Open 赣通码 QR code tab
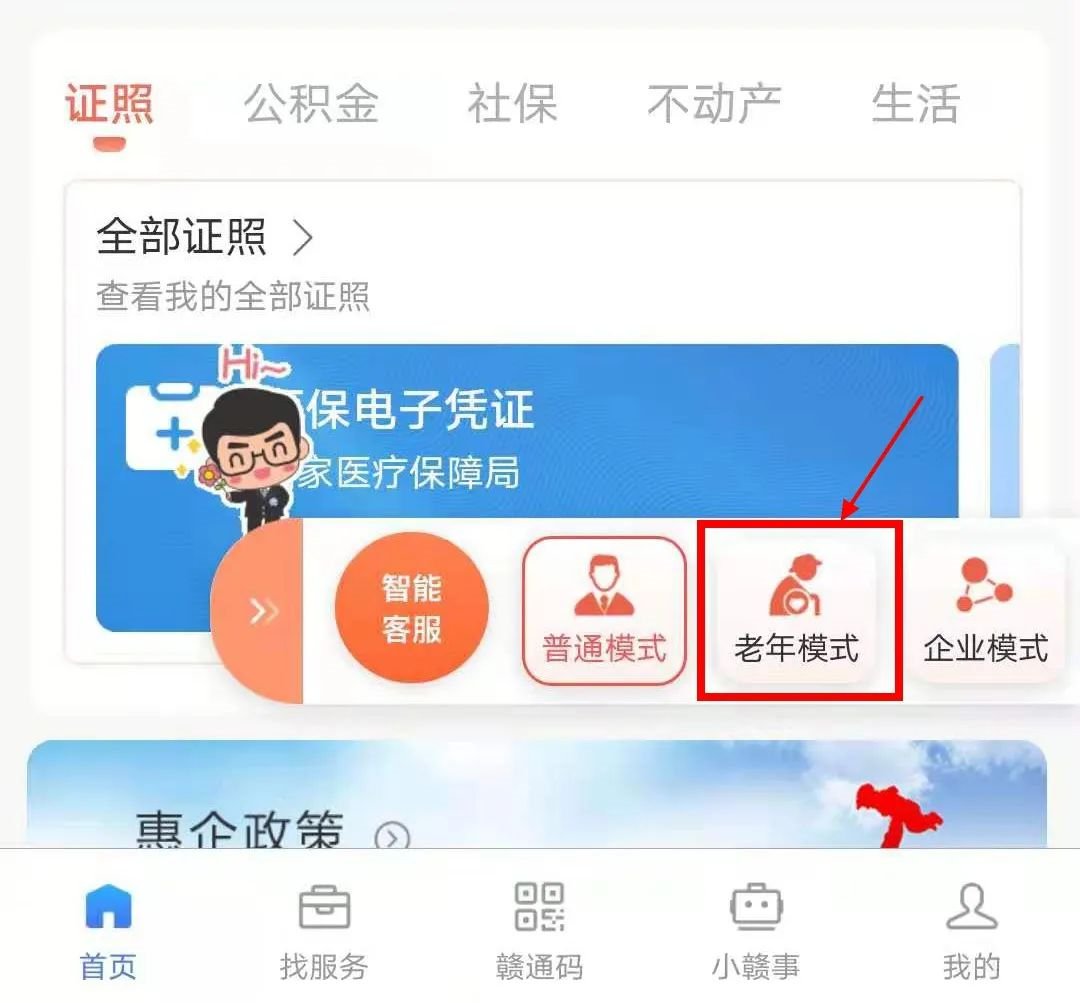 pyautogui.click(x=539, y=932)
